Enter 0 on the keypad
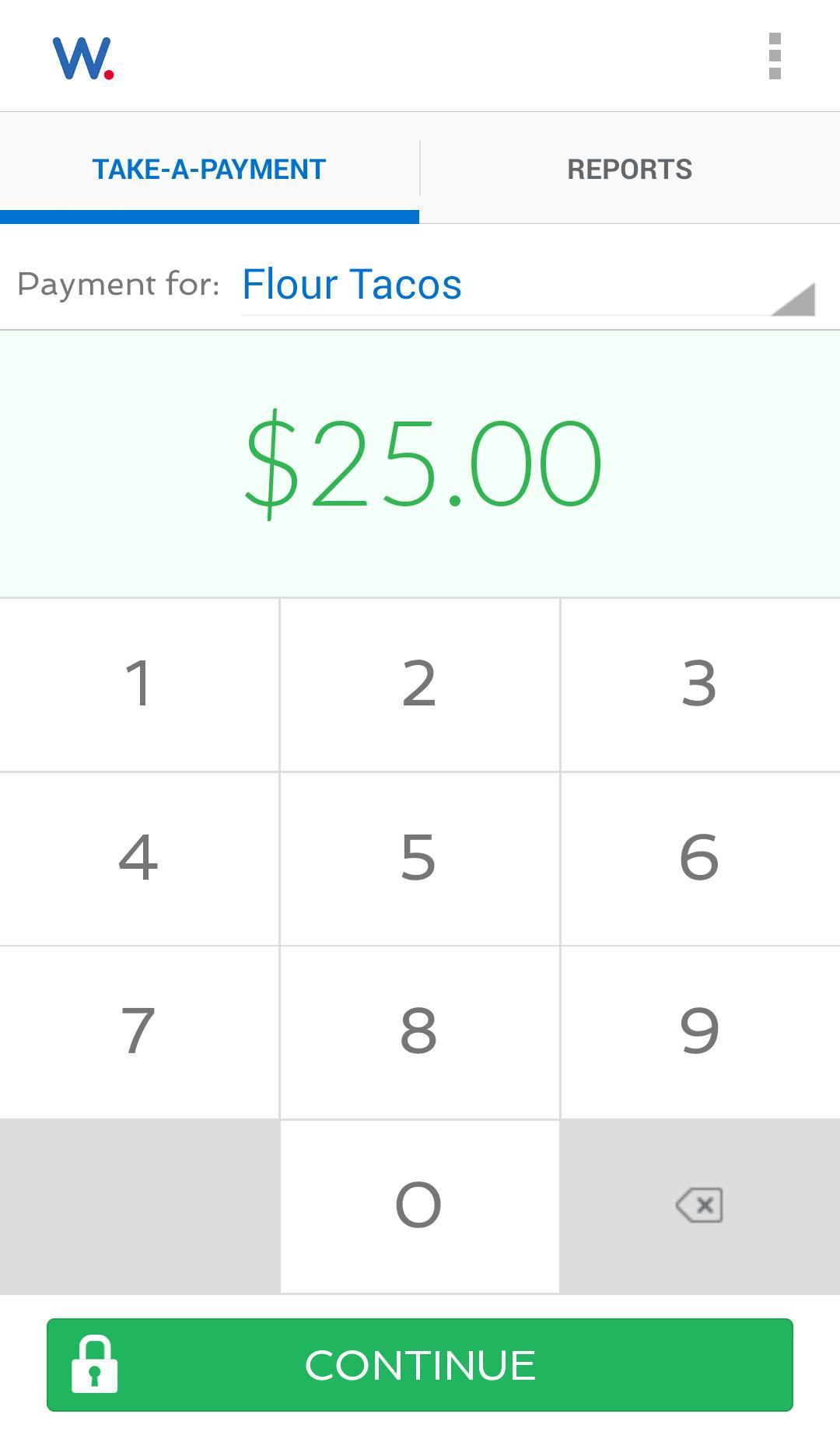The height and width of the screenshot is (1435, 840). point(419,1206)
